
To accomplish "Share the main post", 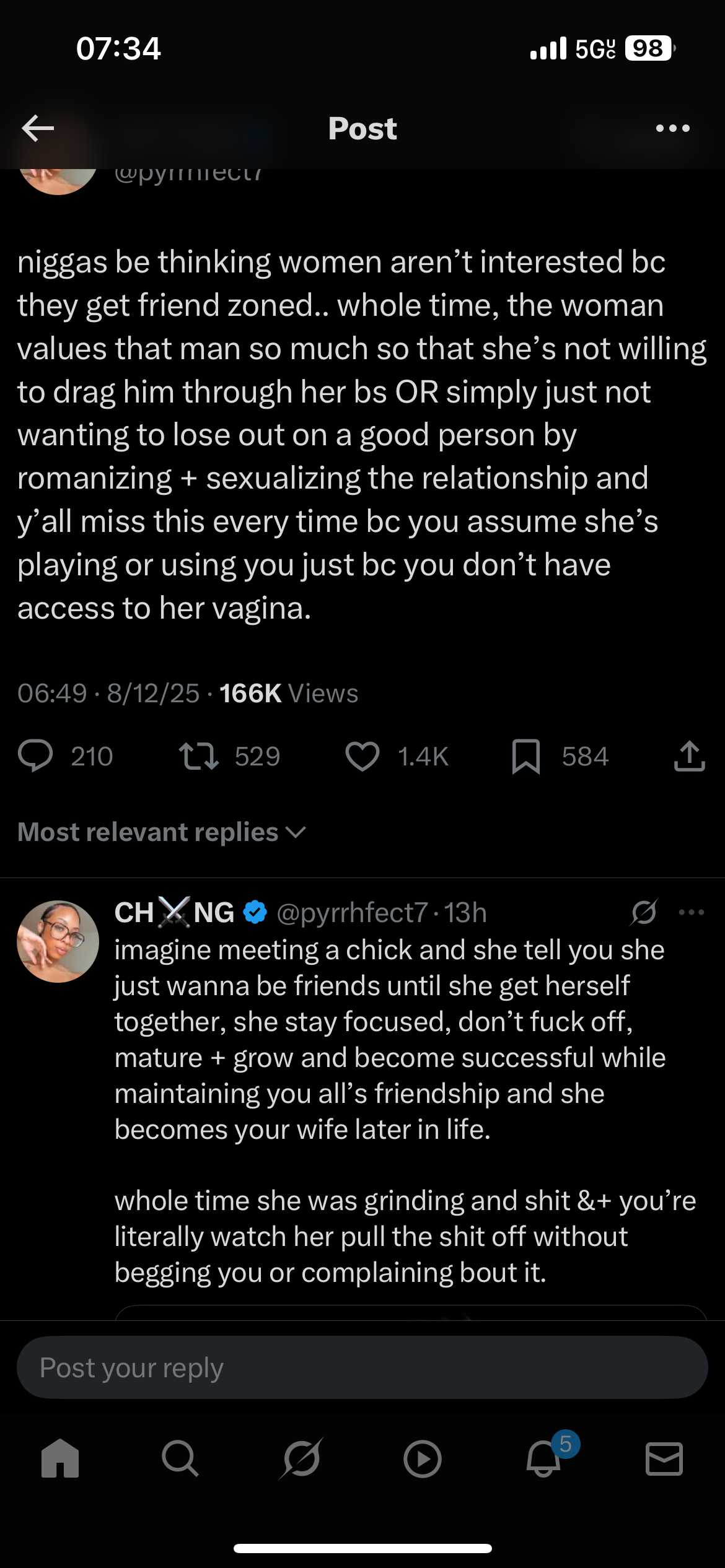I will click(689, 756).
